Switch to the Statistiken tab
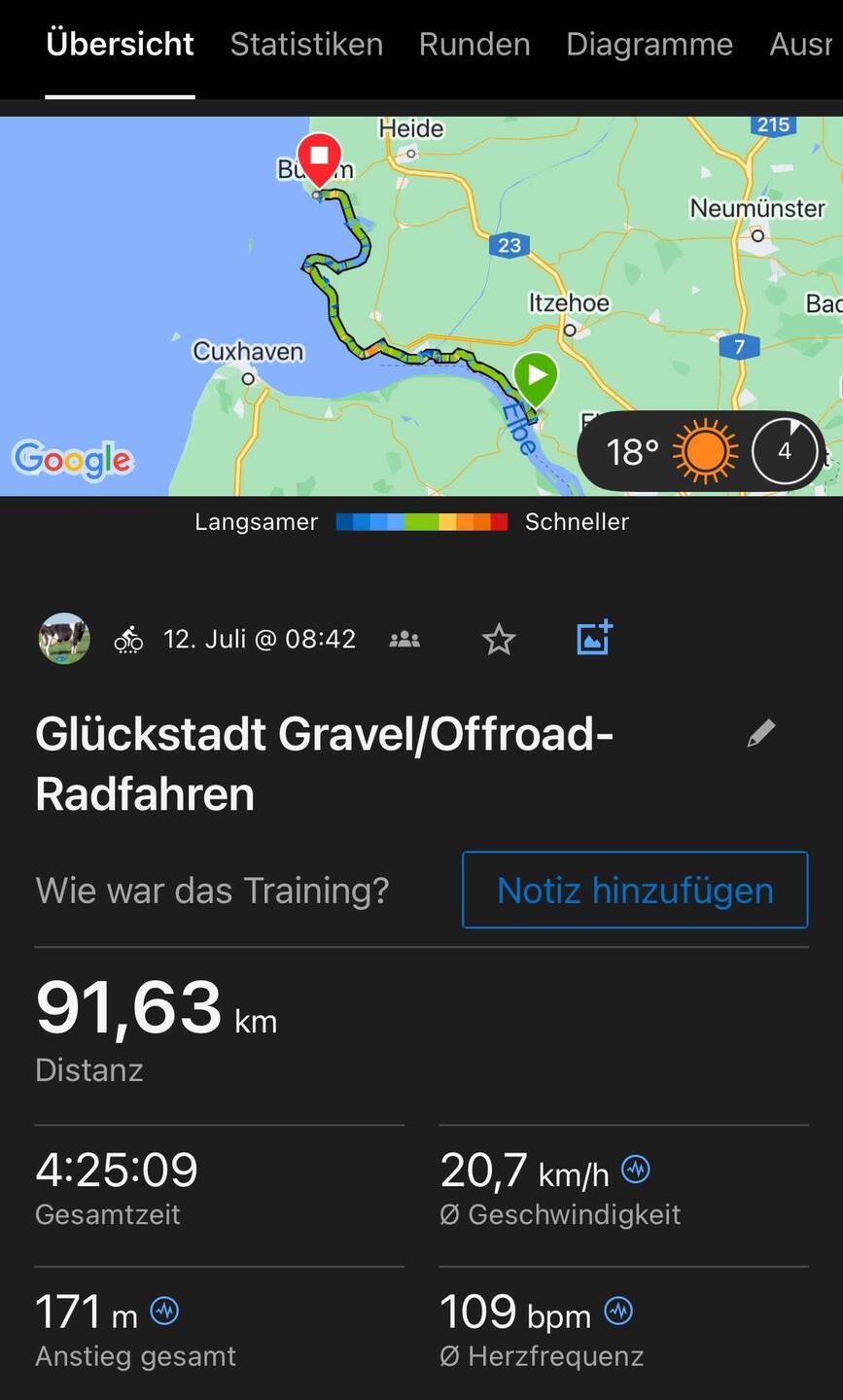Viewport: 843px width, 1400px height. [x=306, y=45]
